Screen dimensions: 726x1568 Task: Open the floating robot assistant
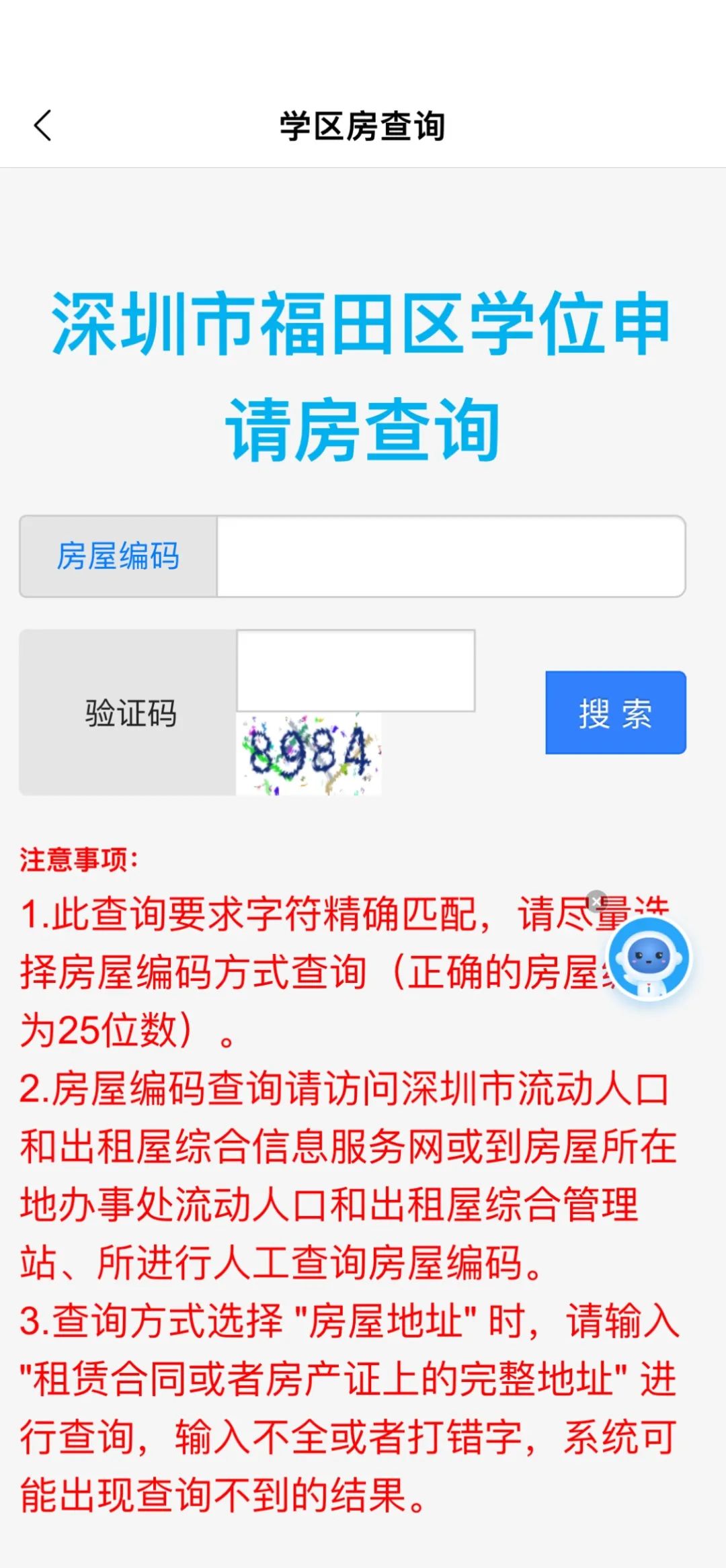(x=648, y=959)
